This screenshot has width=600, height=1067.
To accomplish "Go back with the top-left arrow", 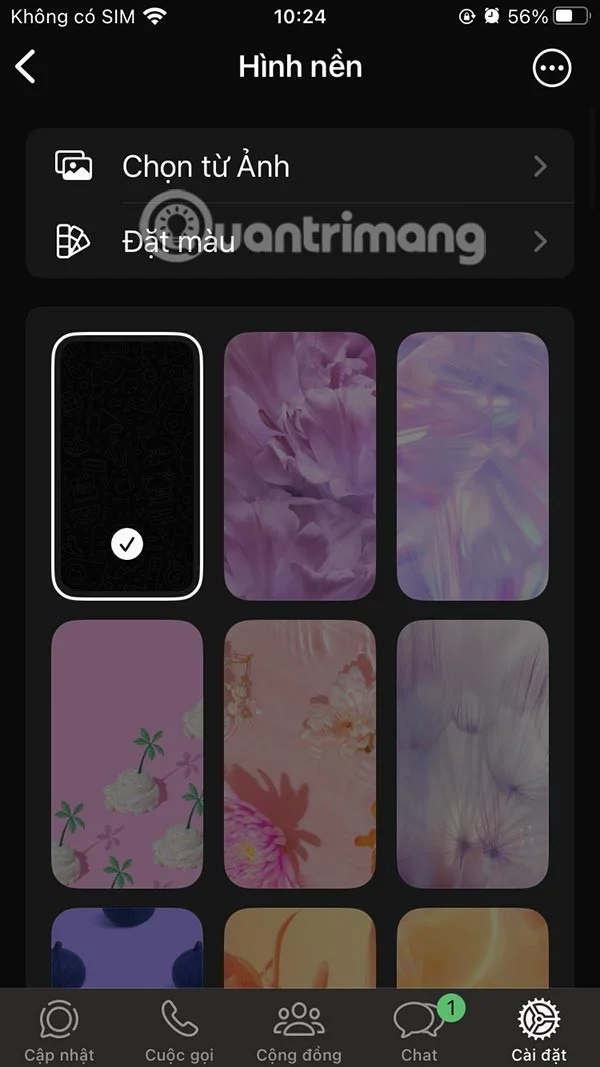I will click(x=27, y=67).
